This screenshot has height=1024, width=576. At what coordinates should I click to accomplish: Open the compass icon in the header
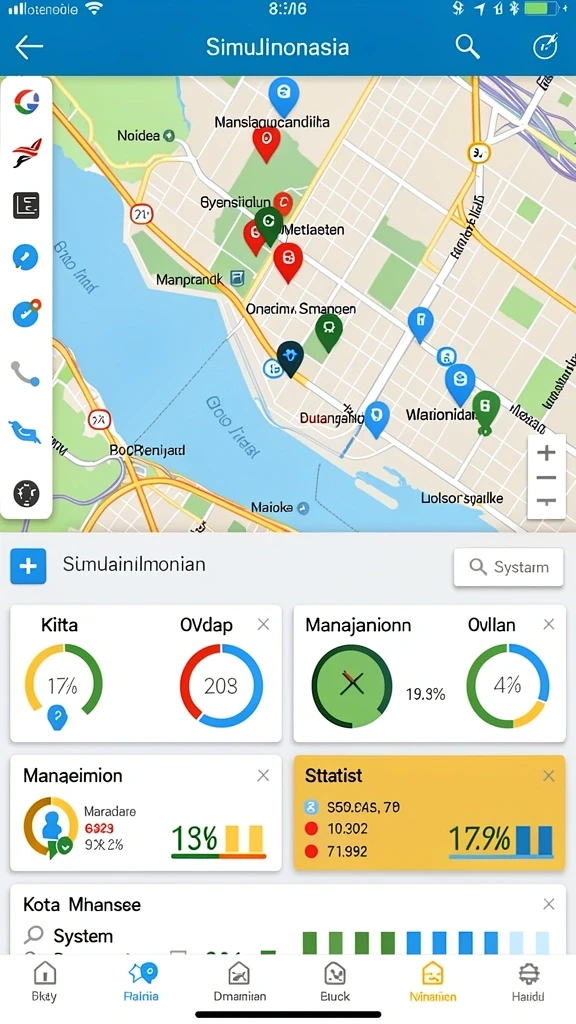click(x=545, y=46)
